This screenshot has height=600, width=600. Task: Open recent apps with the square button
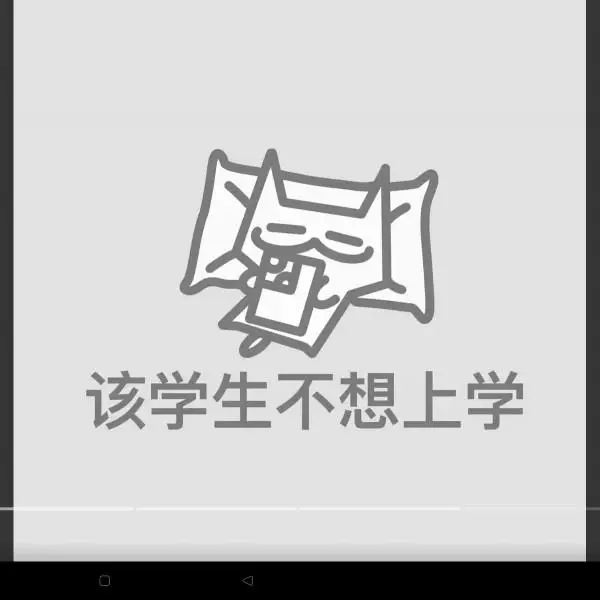[105, 580]
